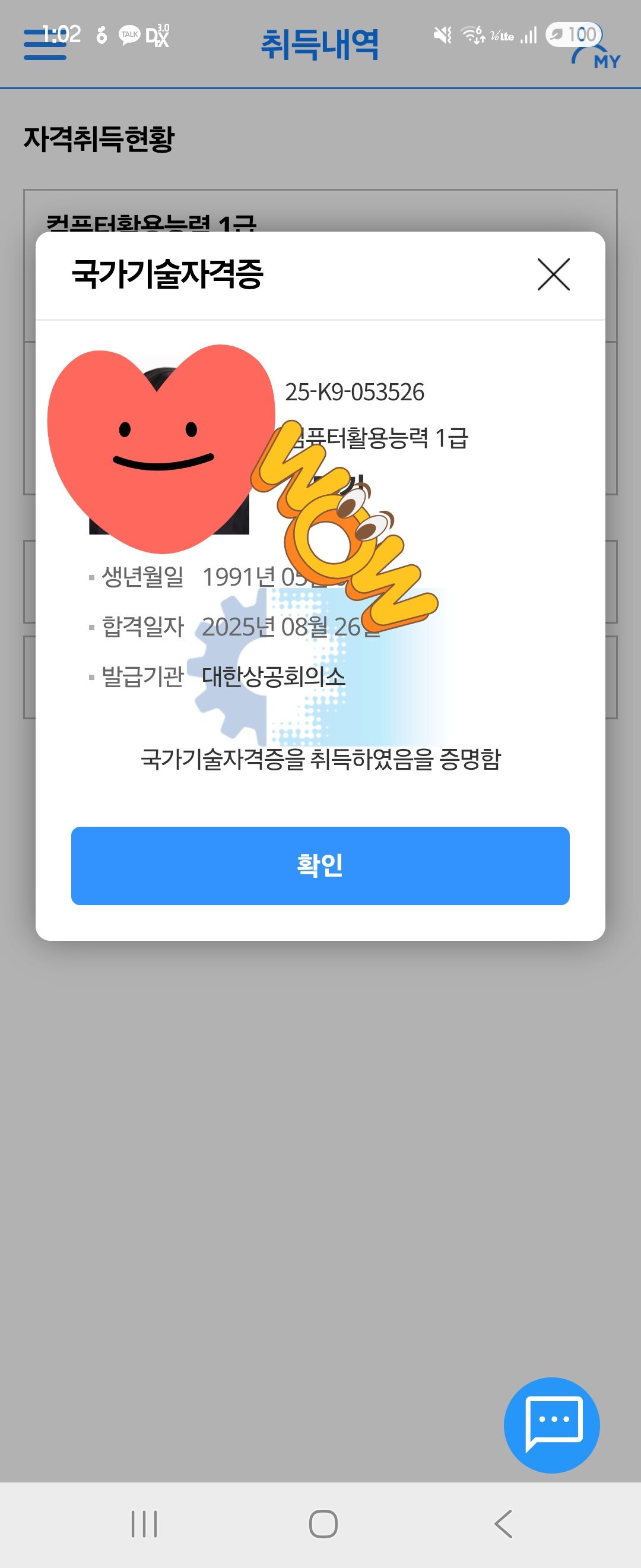This screenshot has height=1568, width=641.
Task: Go back with system back button
Action: 503,1524
